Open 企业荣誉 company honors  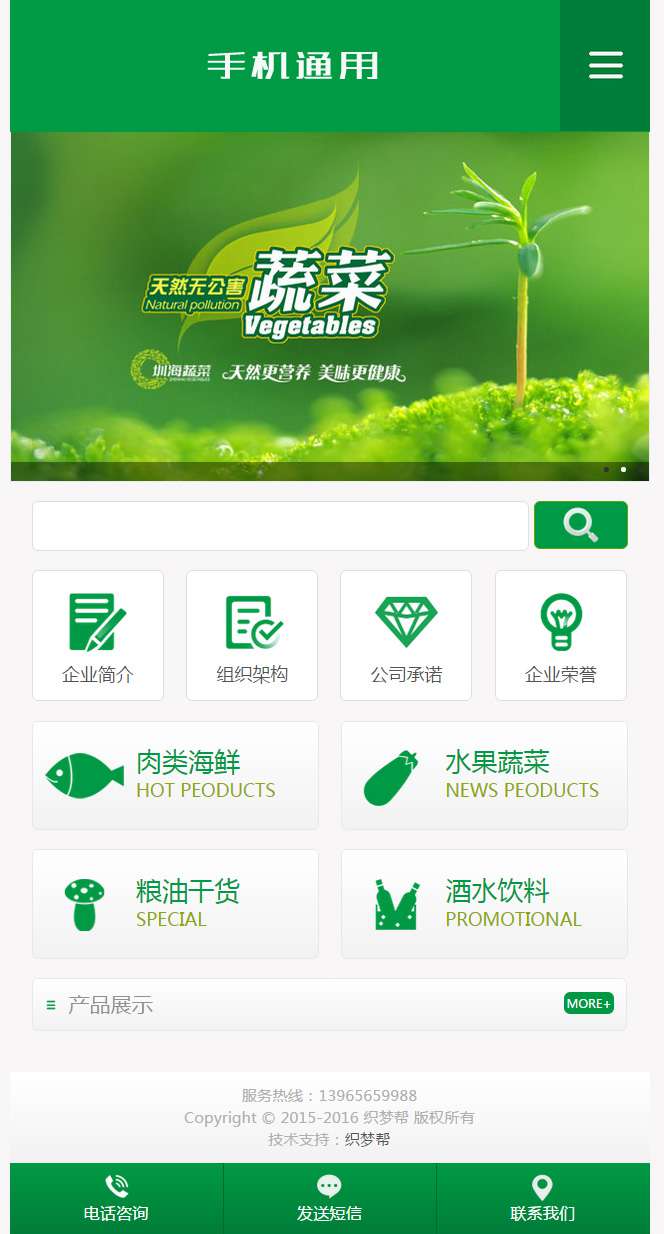560,636
